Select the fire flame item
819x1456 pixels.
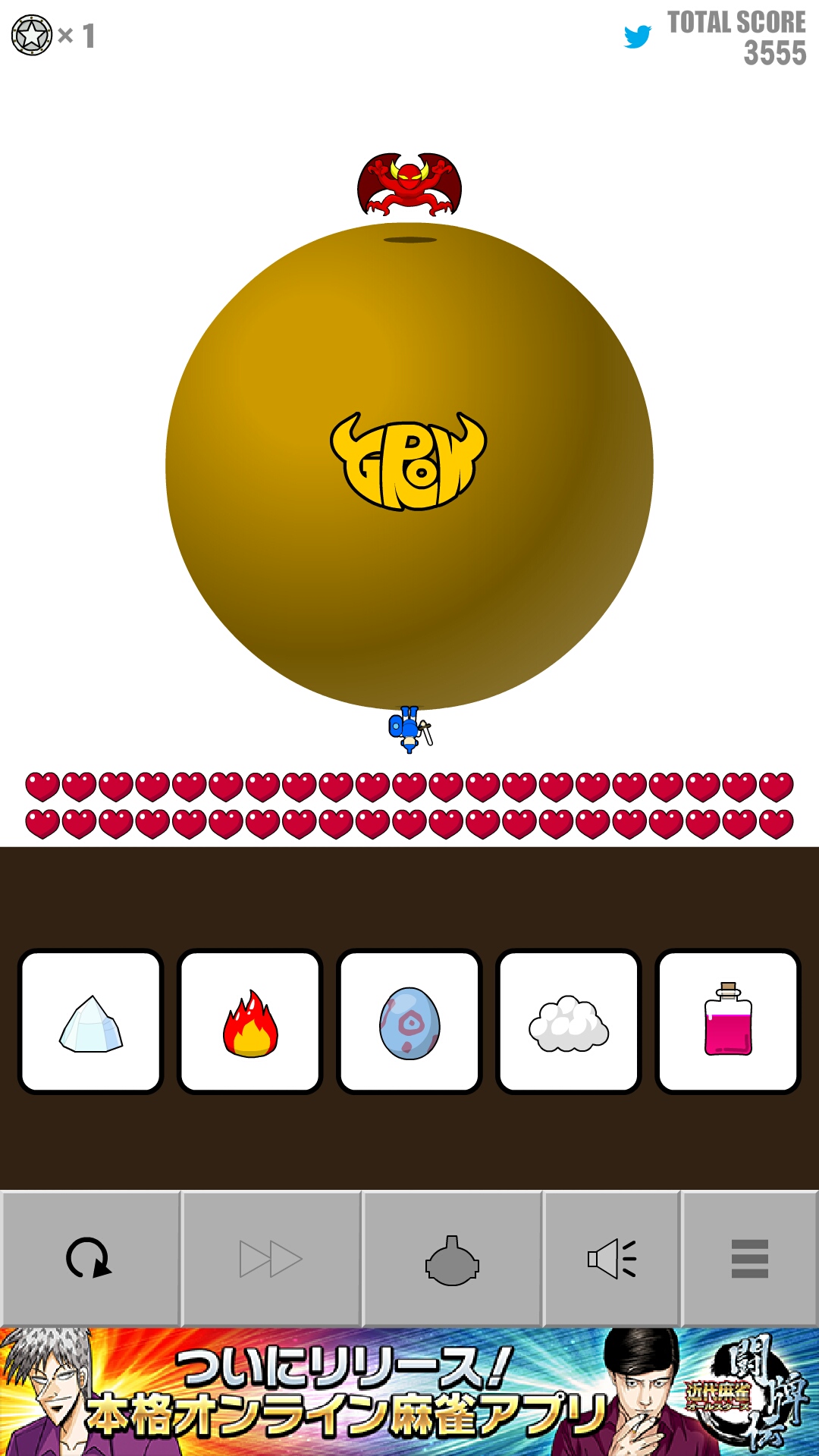pyautogui.click(x=250, y=1021)
